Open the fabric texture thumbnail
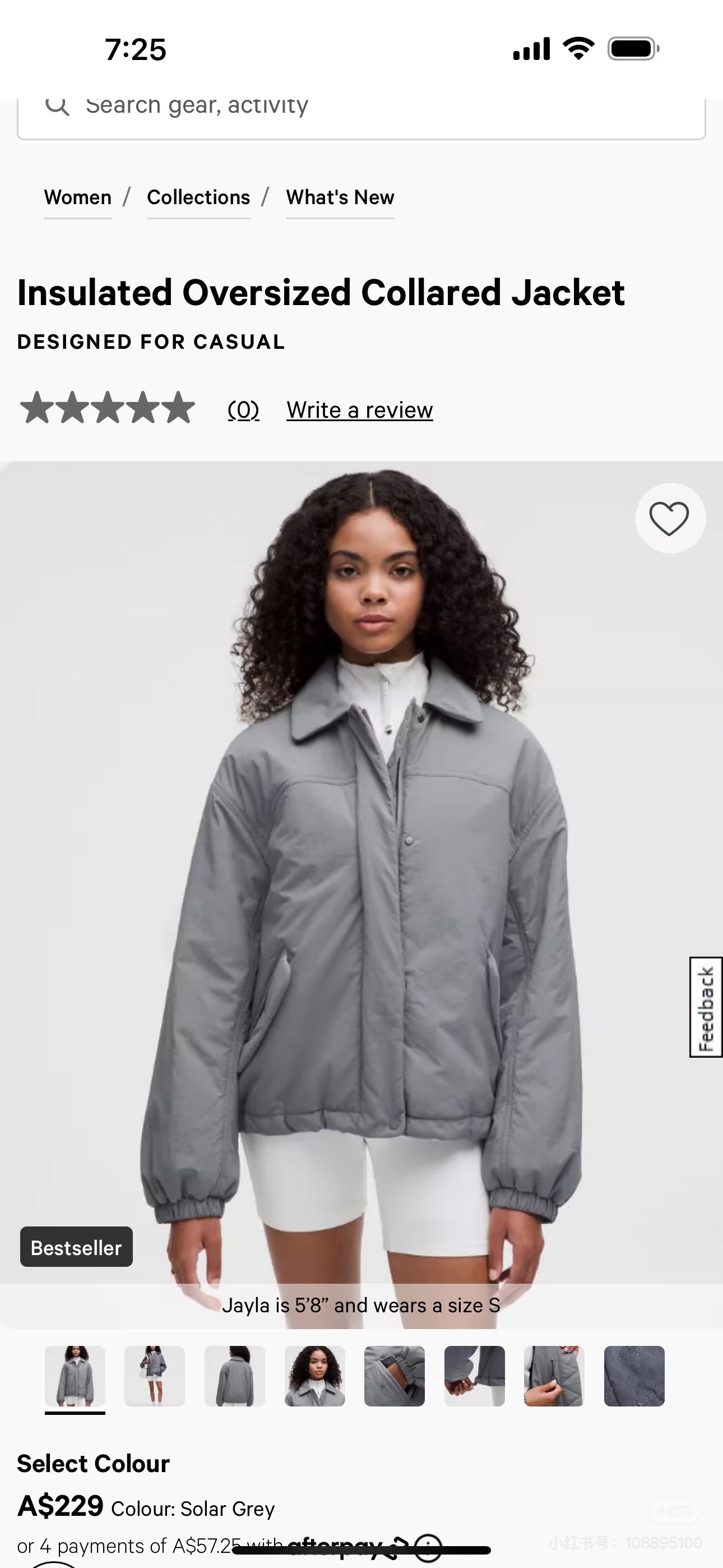The image size is (723, 1568). point(634,1376)
